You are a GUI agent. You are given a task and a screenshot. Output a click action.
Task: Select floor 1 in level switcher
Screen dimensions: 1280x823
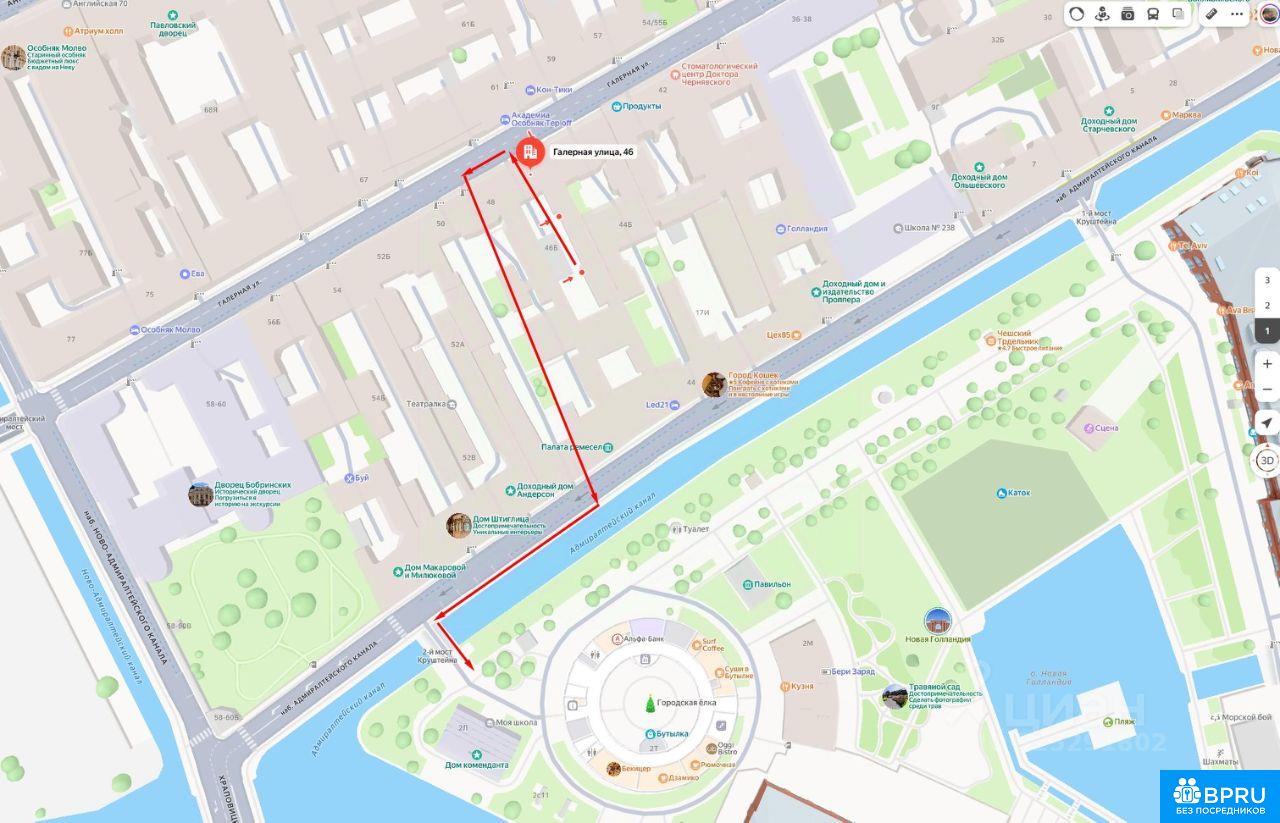pyautogui.click(x=1267, y=330)
